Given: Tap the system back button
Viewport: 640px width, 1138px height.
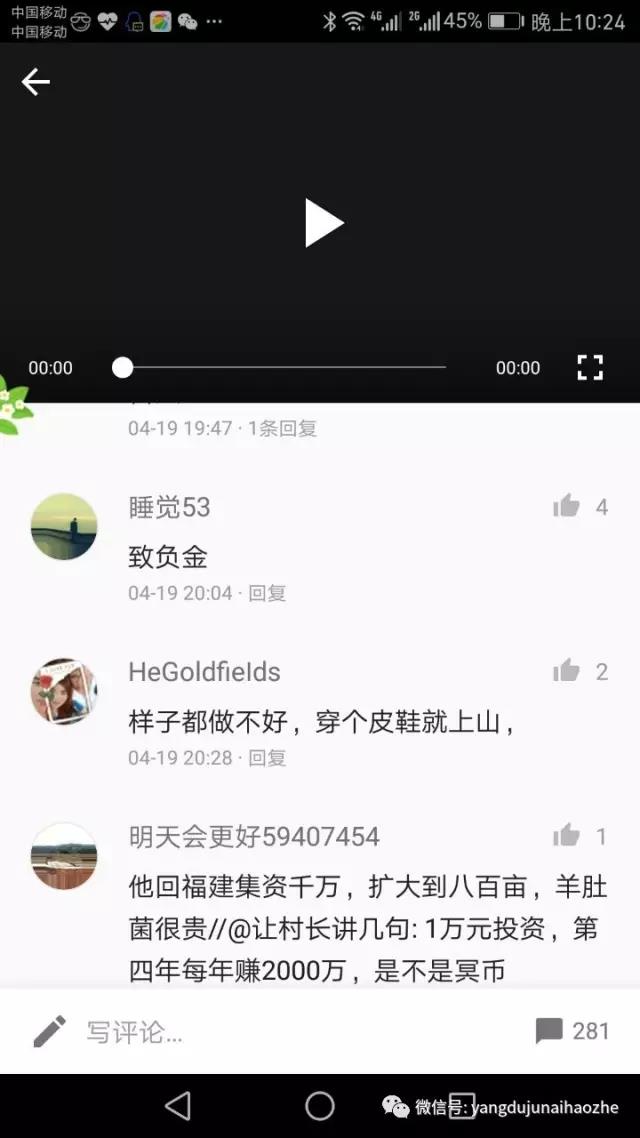Looking at the screenshot, I should click(178, 1105).
